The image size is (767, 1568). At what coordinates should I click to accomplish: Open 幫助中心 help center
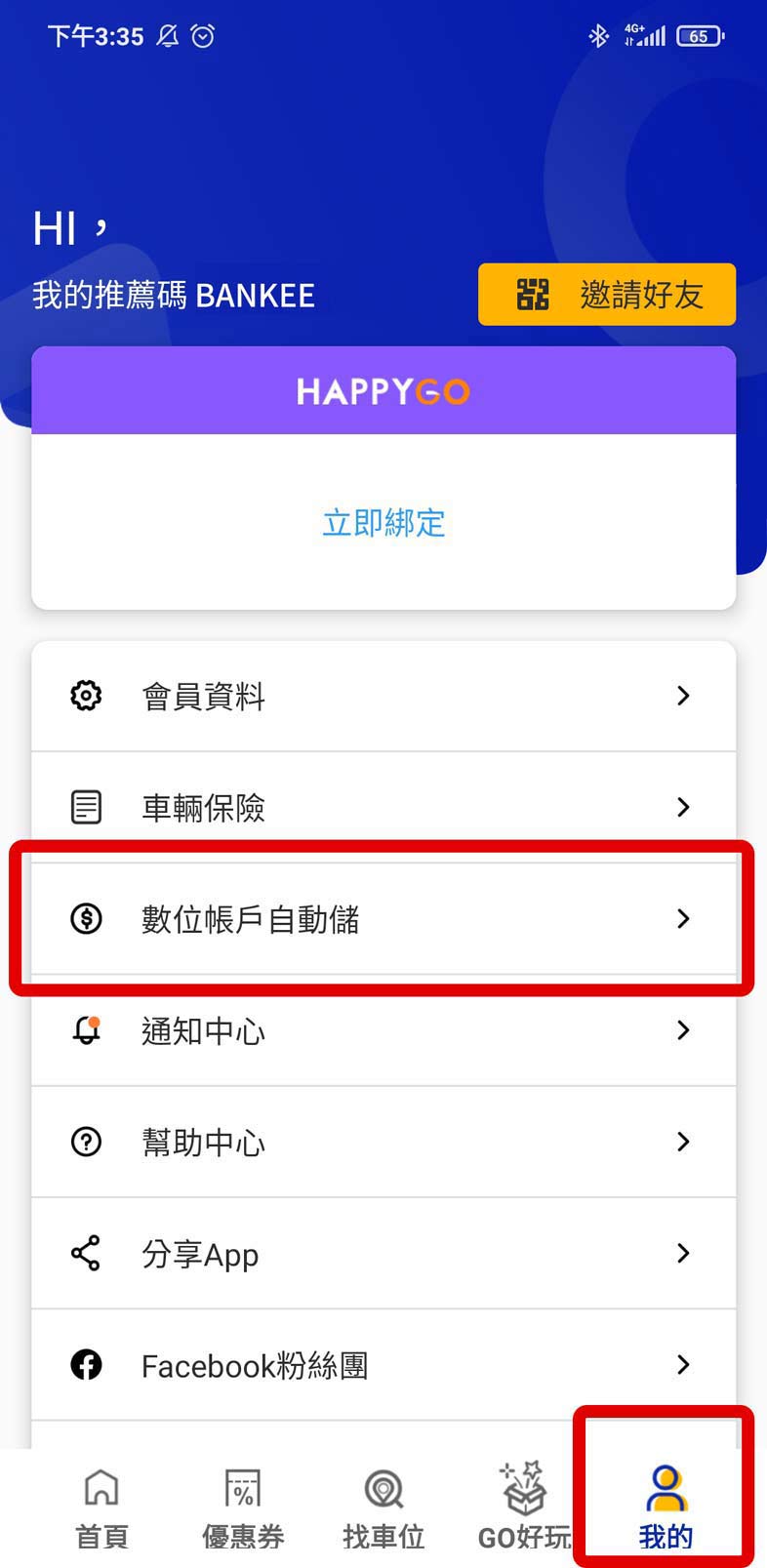pos(383,1142)
